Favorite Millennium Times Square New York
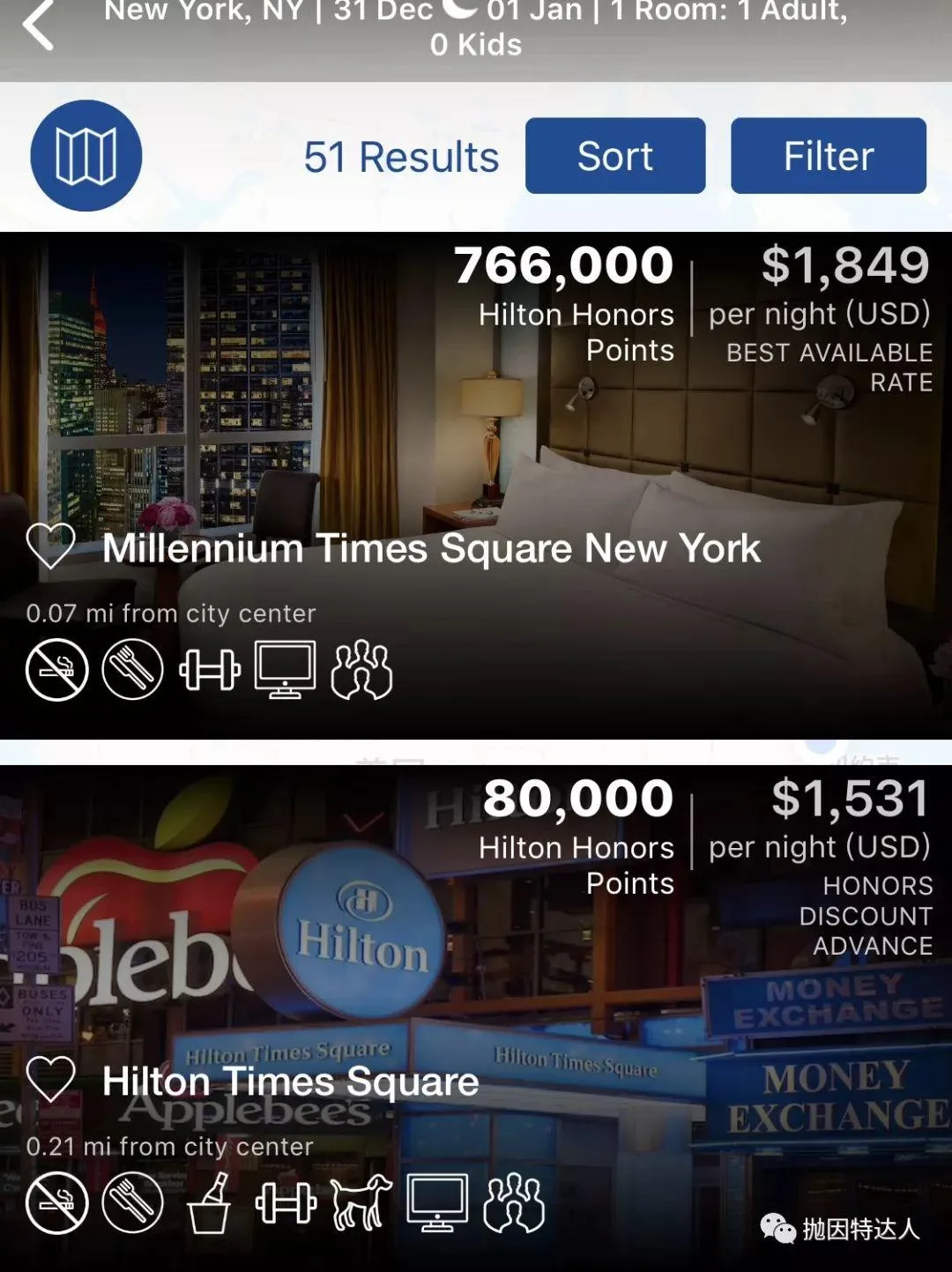 point(51,546)
